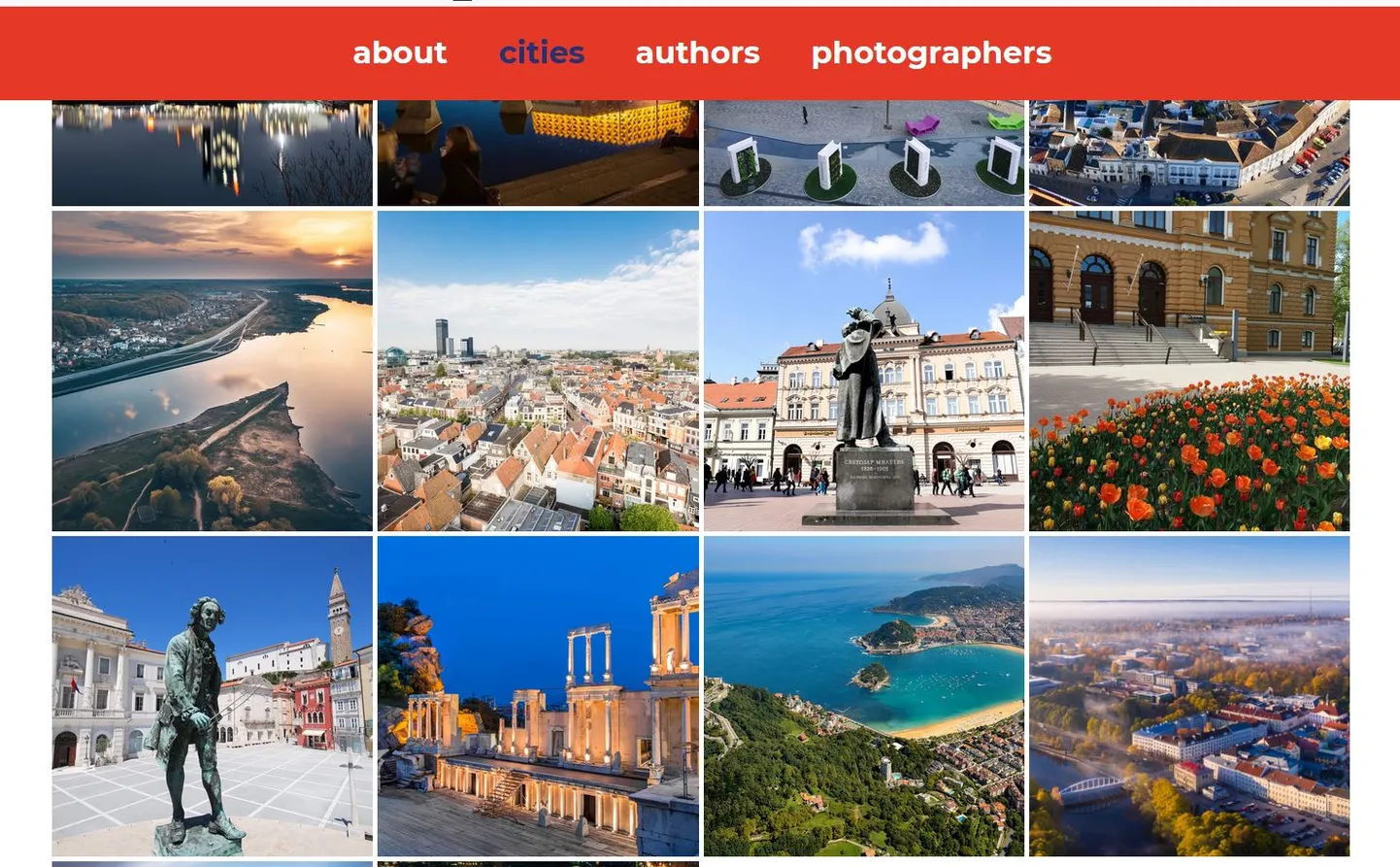Open the tile with orange tulips
Viewport: 1400px width, 867px height.
1188,371
